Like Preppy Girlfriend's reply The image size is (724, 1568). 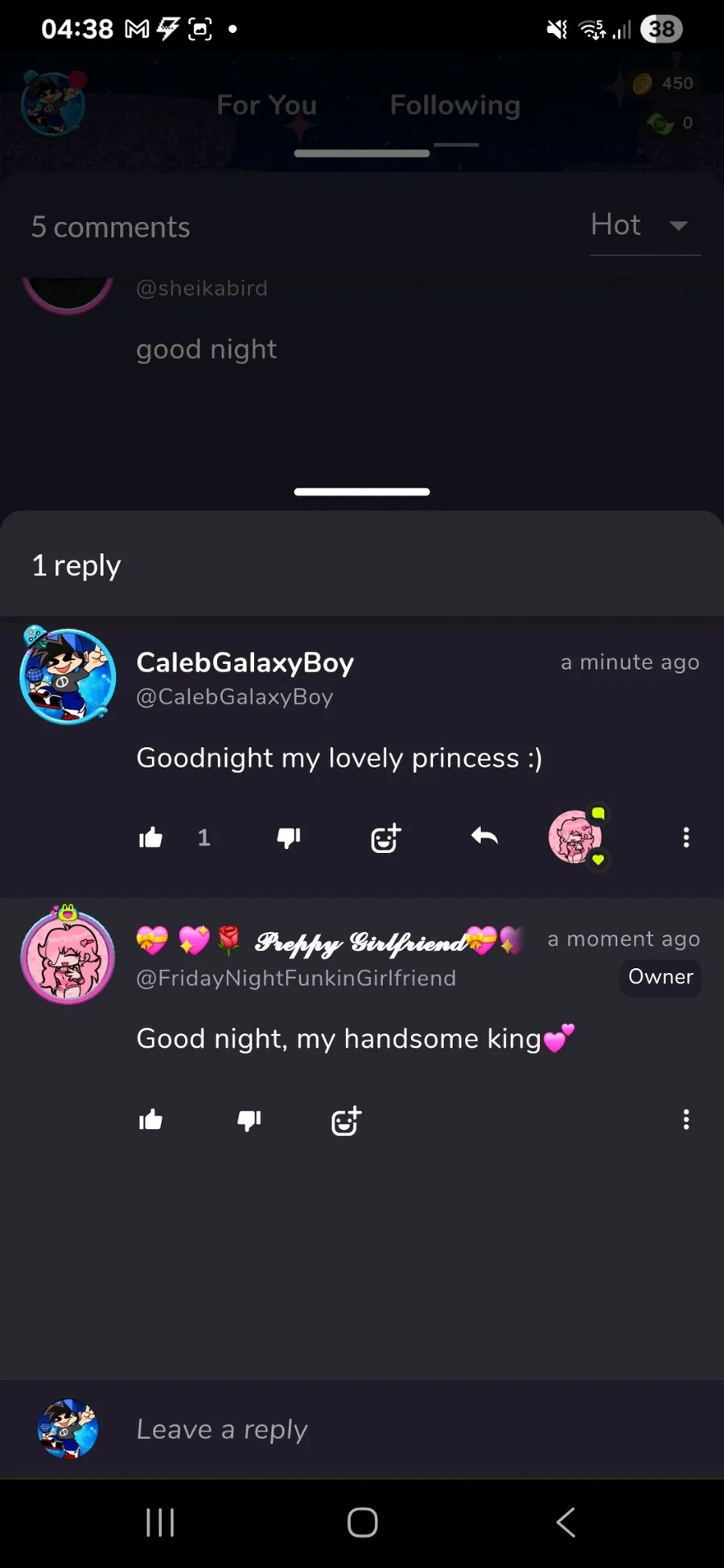tap(150, 1120)
